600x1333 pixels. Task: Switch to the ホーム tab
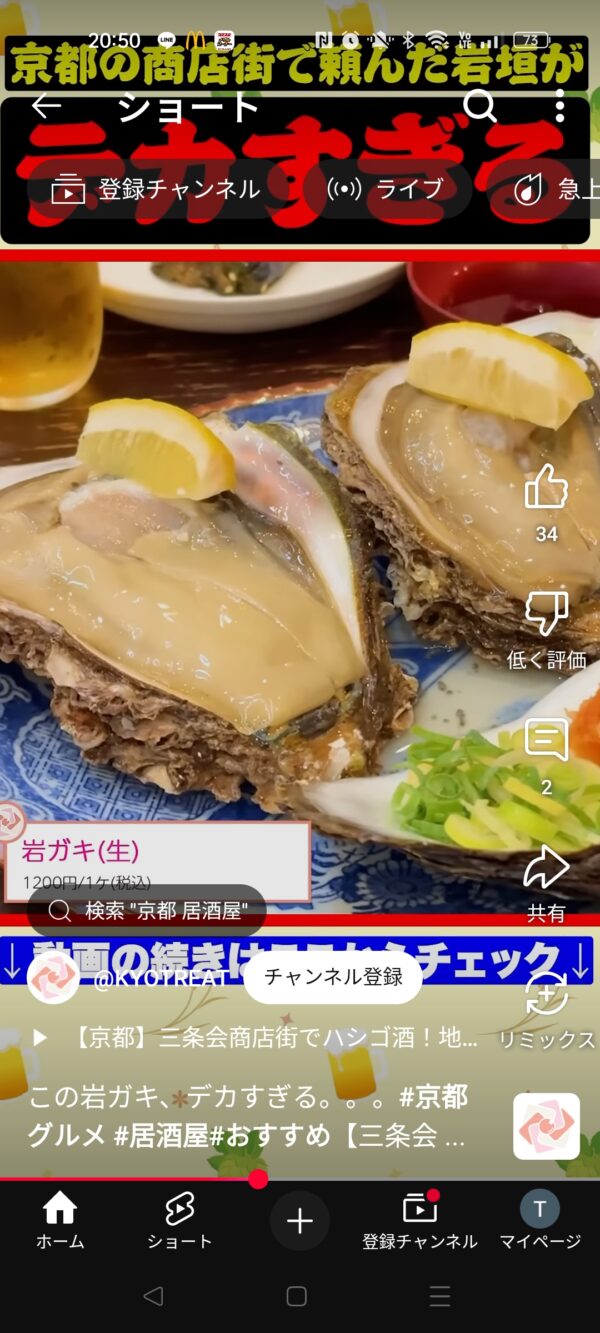tap(60, 1221)
